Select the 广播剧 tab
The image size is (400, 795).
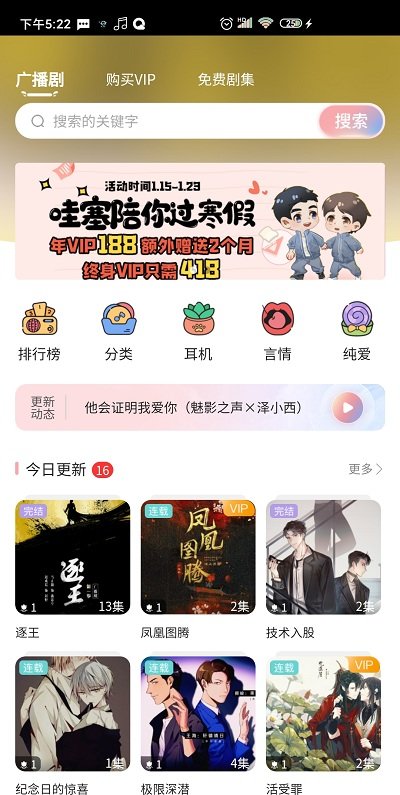coord(40,80)
